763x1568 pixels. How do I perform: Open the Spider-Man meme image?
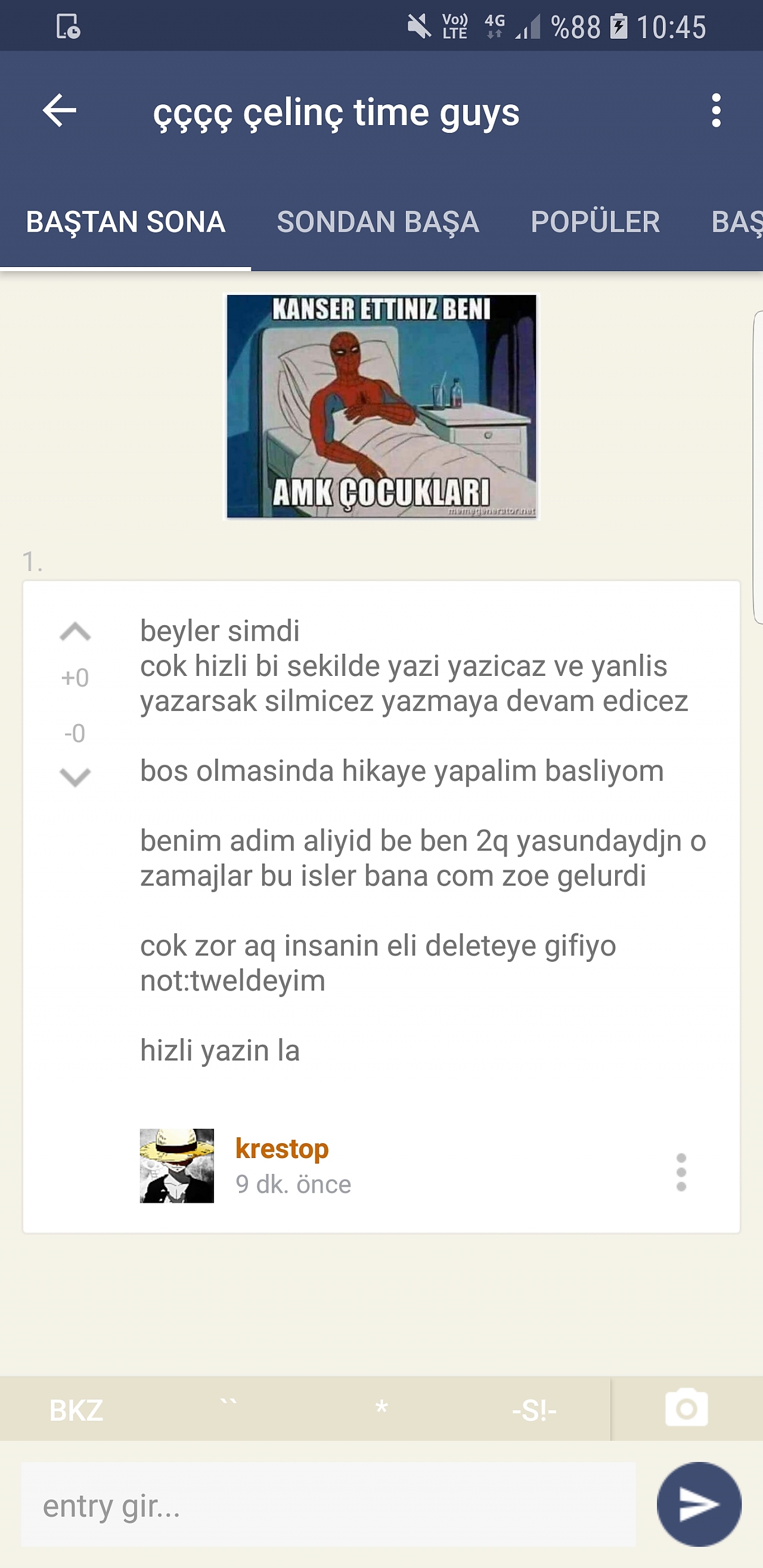[x=382, y=406]
